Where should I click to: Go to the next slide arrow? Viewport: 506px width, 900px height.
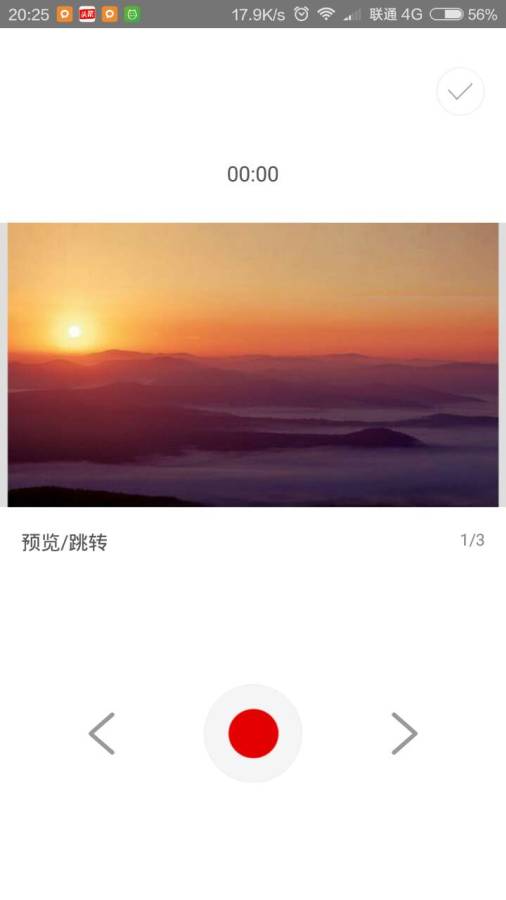[404, 733]
